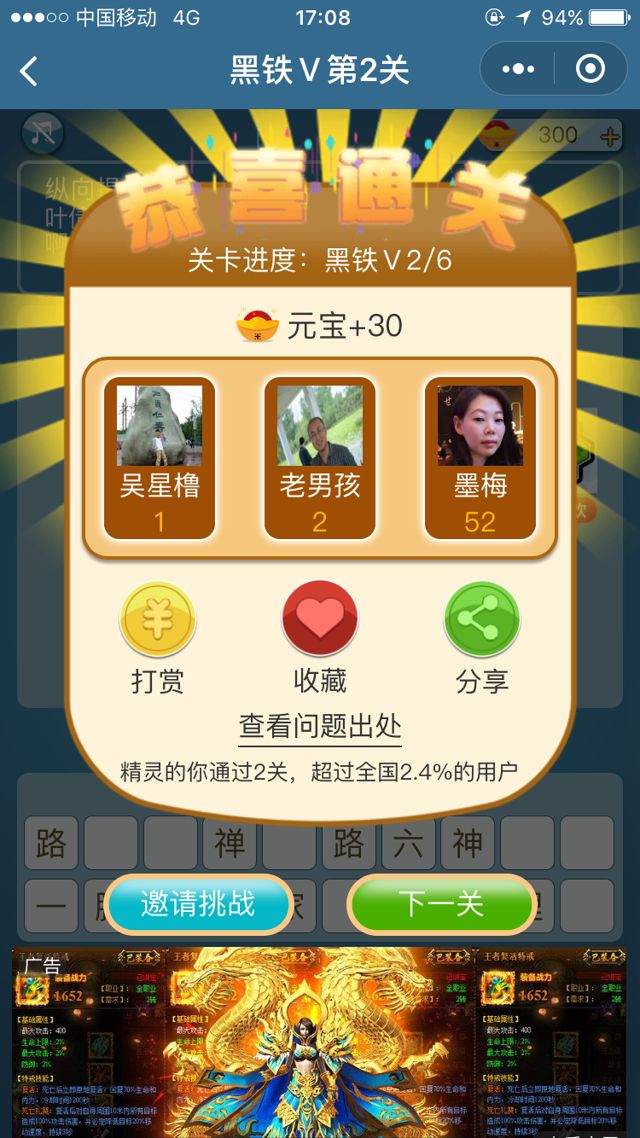Viewport: 640px width, 1138px height.
Task: Go back using the top-left arrow
Action: click(x=29, y=70)
